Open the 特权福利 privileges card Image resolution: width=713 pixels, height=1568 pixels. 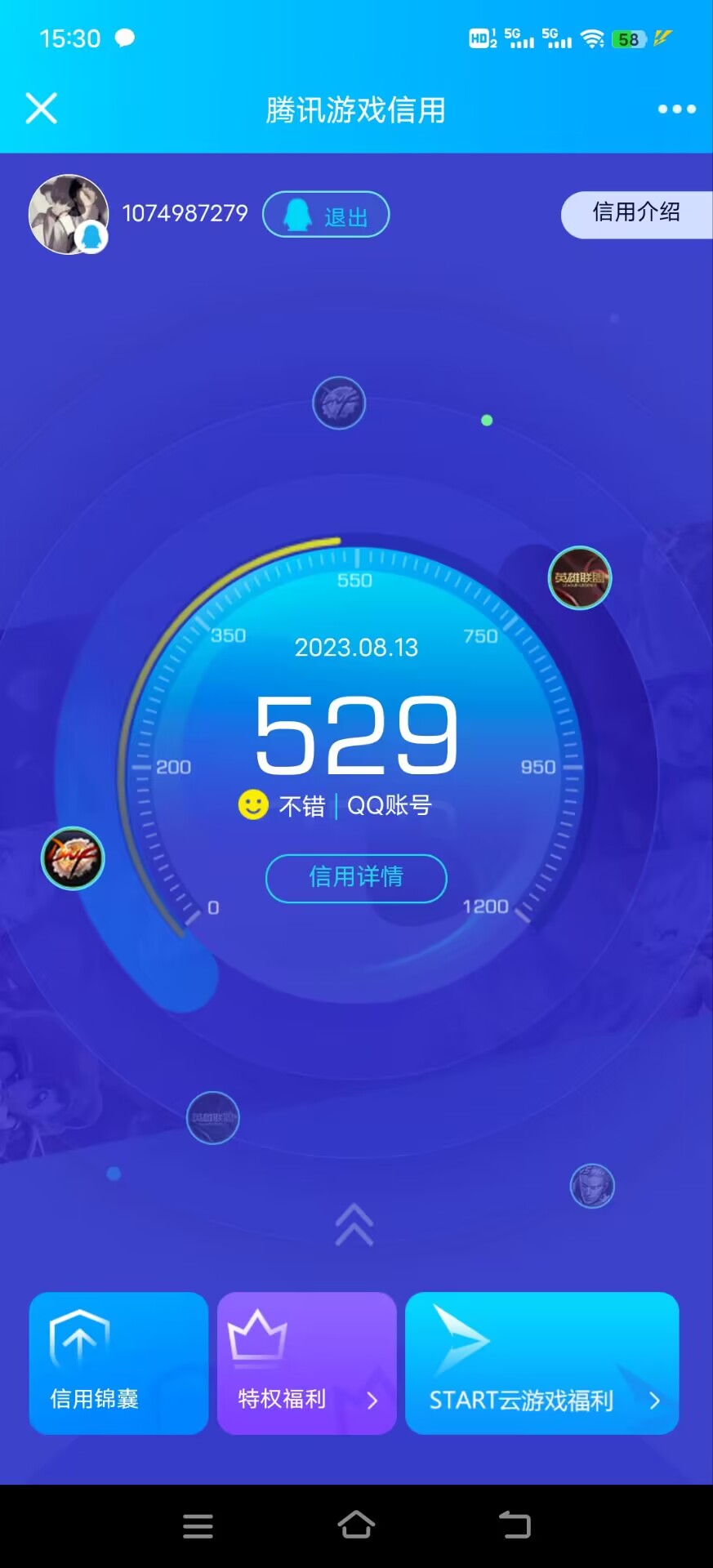coord(306,1362)
